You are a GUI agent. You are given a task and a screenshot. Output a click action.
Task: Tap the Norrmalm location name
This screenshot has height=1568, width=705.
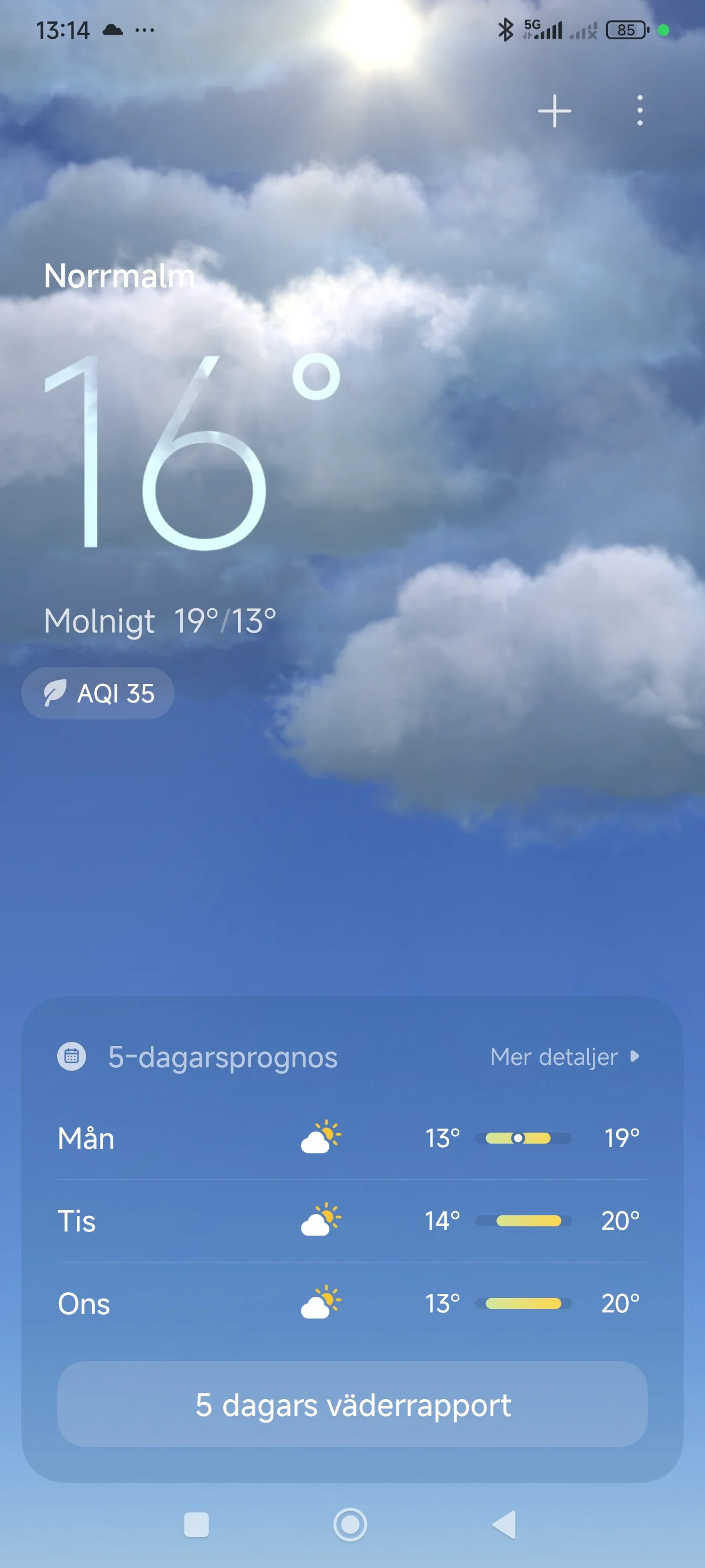coord(119,275)
